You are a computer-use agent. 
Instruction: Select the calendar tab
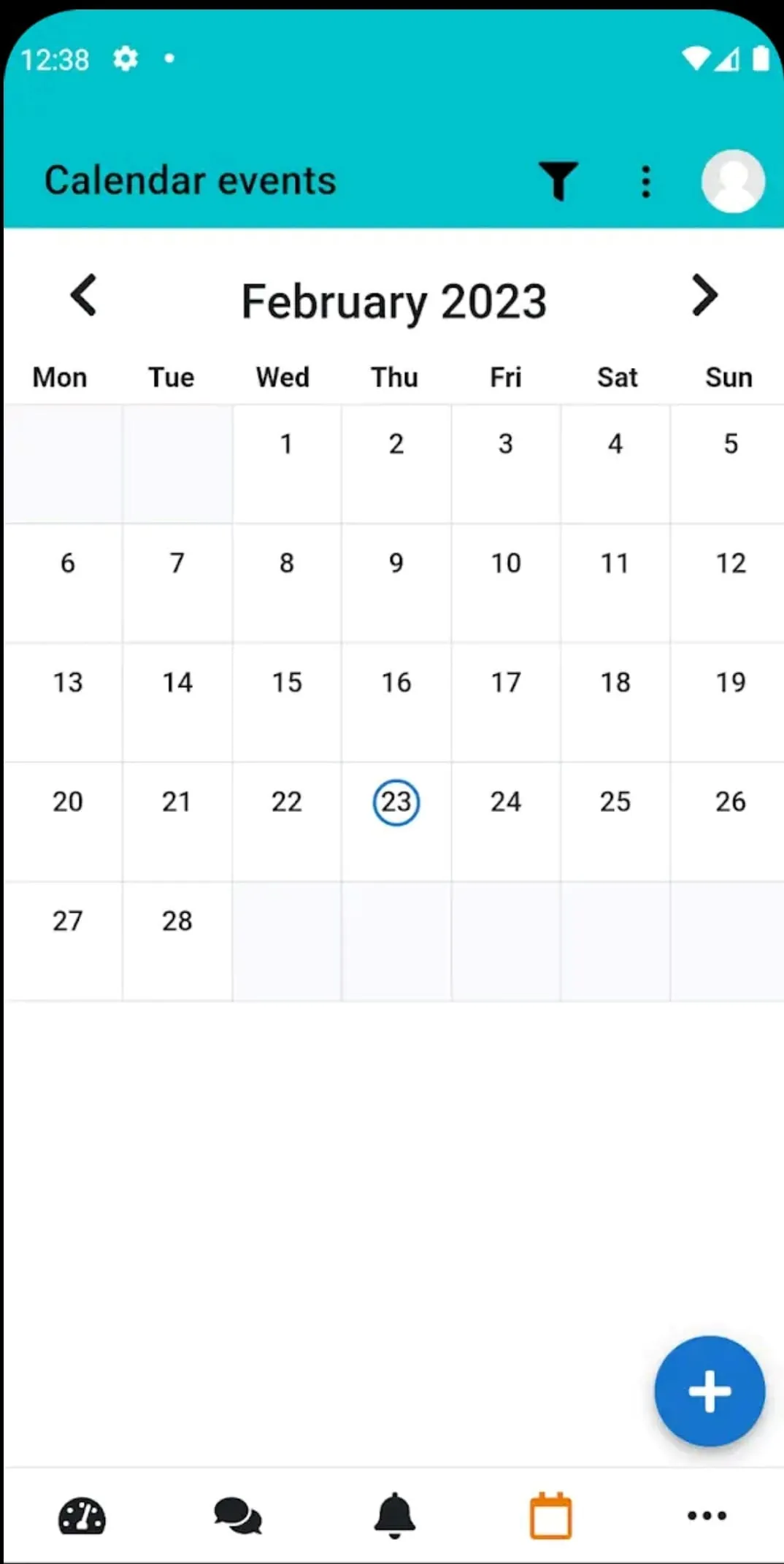click(x=550, y=1516)
